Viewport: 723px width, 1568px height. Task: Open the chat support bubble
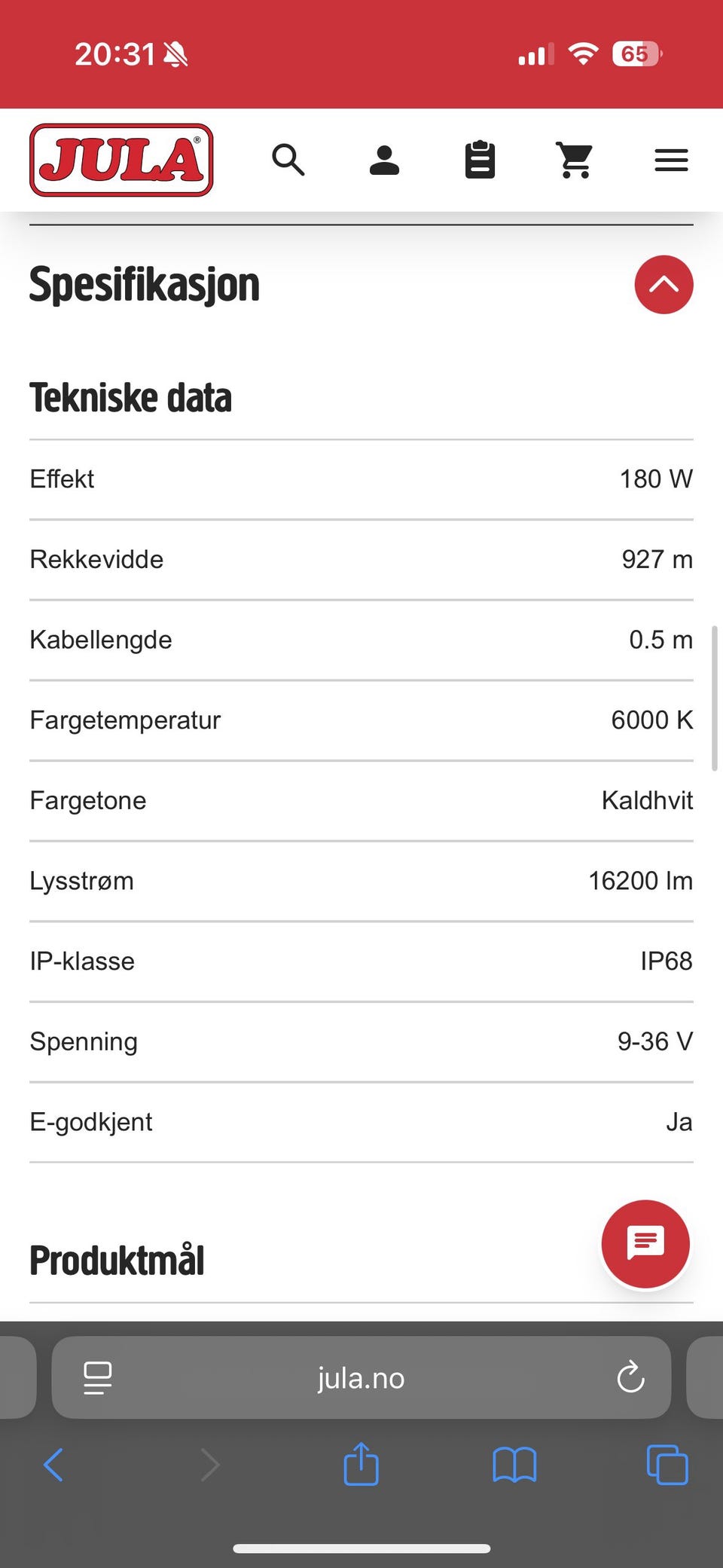[645, 1244]
